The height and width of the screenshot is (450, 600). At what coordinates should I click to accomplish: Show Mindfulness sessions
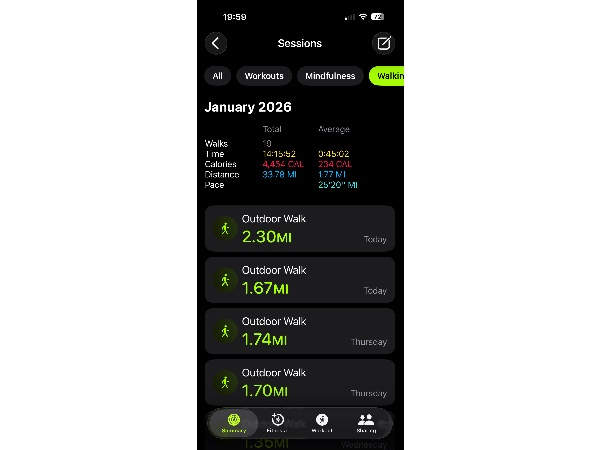330,76
